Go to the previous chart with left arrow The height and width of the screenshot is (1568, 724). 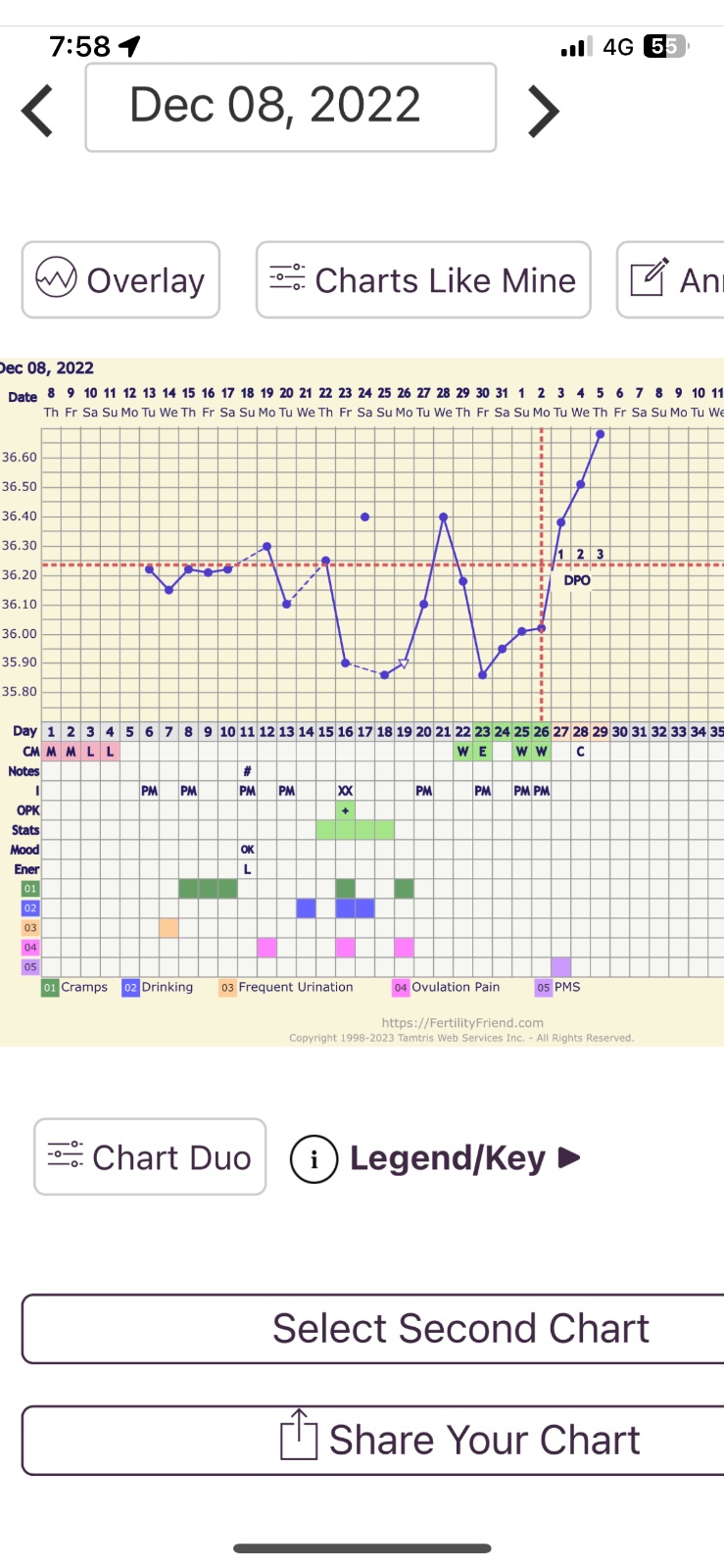pyautogui.click(x=38, y=110)
